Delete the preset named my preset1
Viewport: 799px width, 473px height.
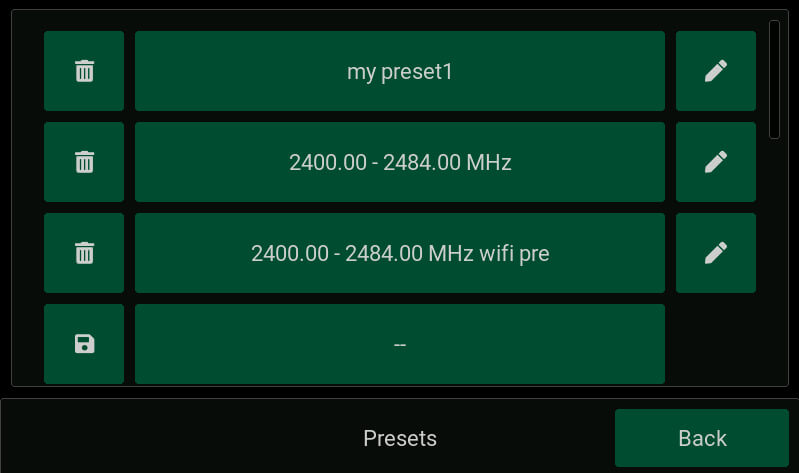pos(84,71)
